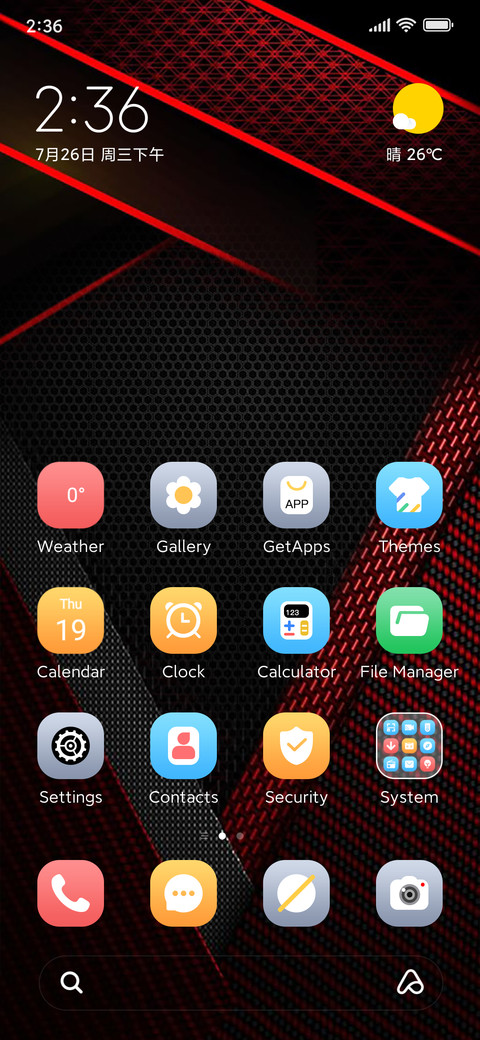This screenshot has height=1040, width=480.
Task: Launch the browser from the dock
Action: click(x=296, y=893)
